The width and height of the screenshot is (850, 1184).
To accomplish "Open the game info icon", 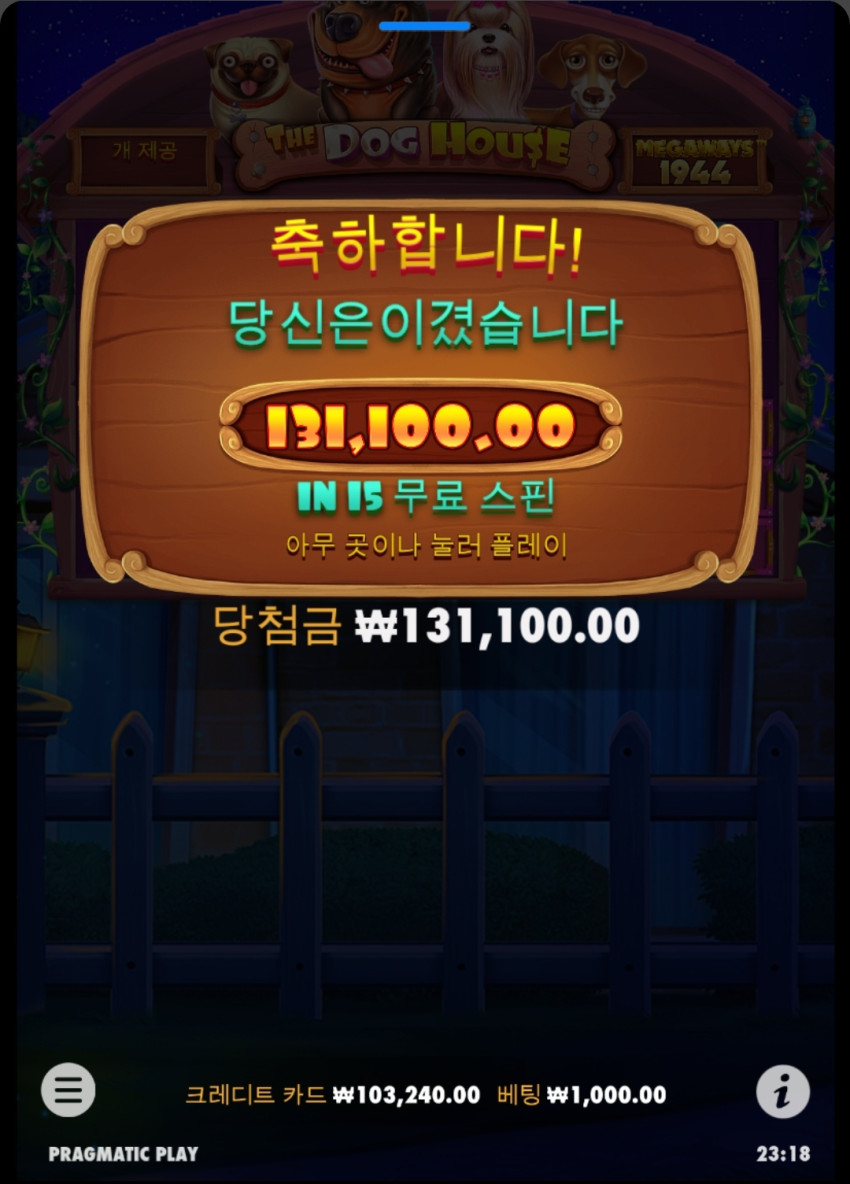I will tap(783, 1091).
